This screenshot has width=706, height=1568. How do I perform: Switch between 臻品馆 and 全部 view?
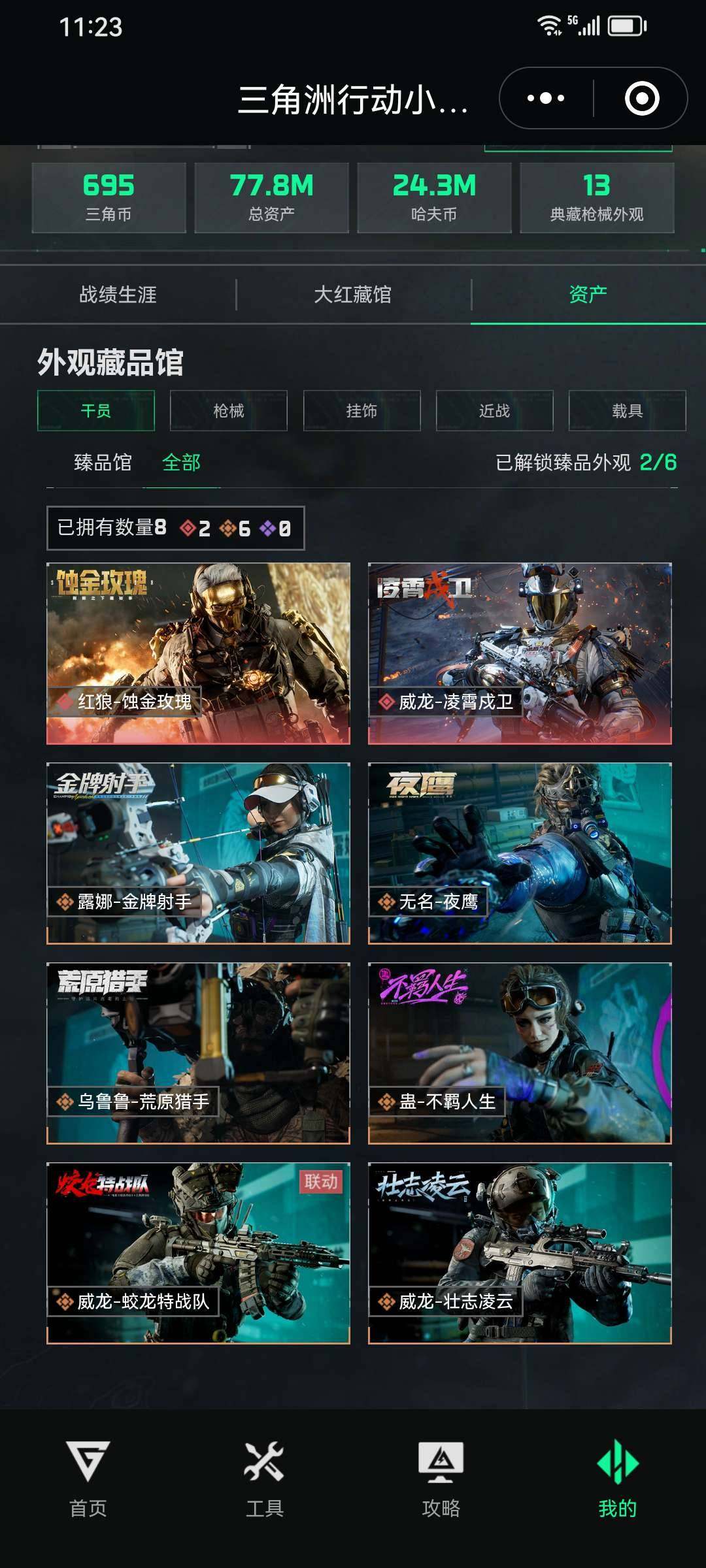tap(101, 463)
